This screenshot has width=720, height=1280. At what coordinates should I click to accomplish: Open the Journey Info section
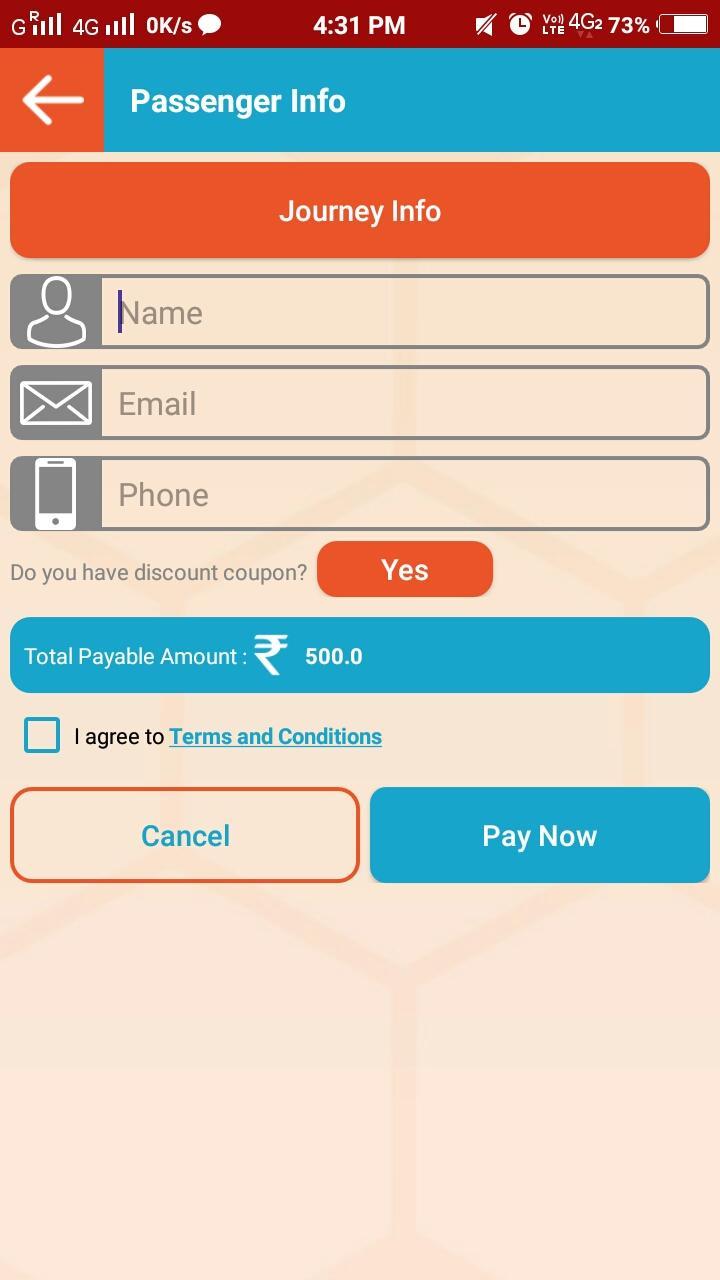click(360, 211)
